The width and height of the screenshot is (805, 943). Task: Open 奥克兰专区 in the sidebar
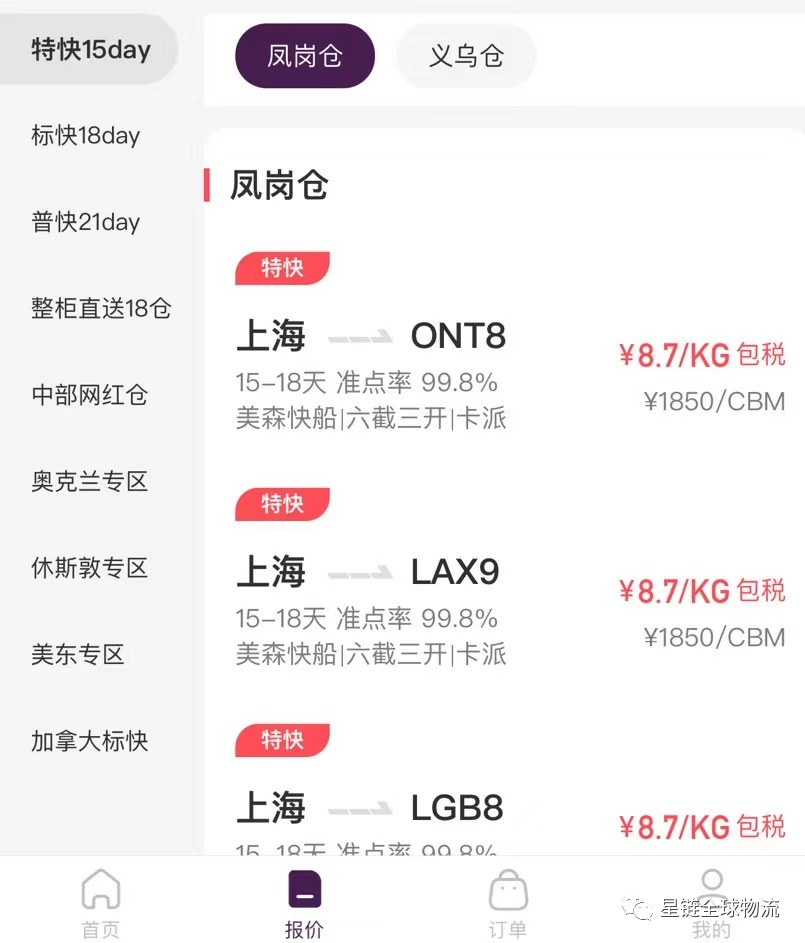tap(90, 482)
